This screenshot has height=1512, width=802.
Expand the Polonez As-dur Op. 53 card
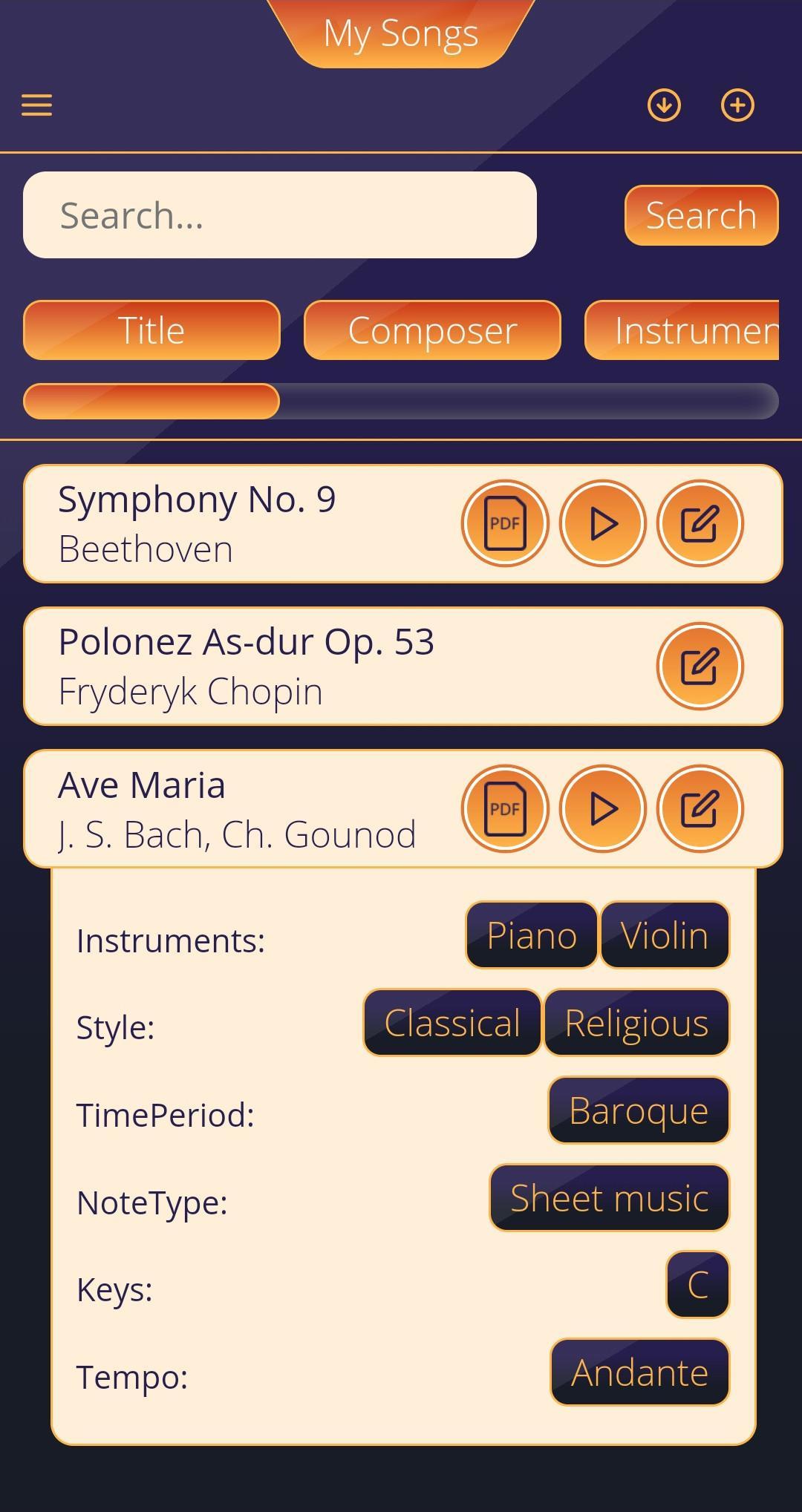[x=297, y=666]
